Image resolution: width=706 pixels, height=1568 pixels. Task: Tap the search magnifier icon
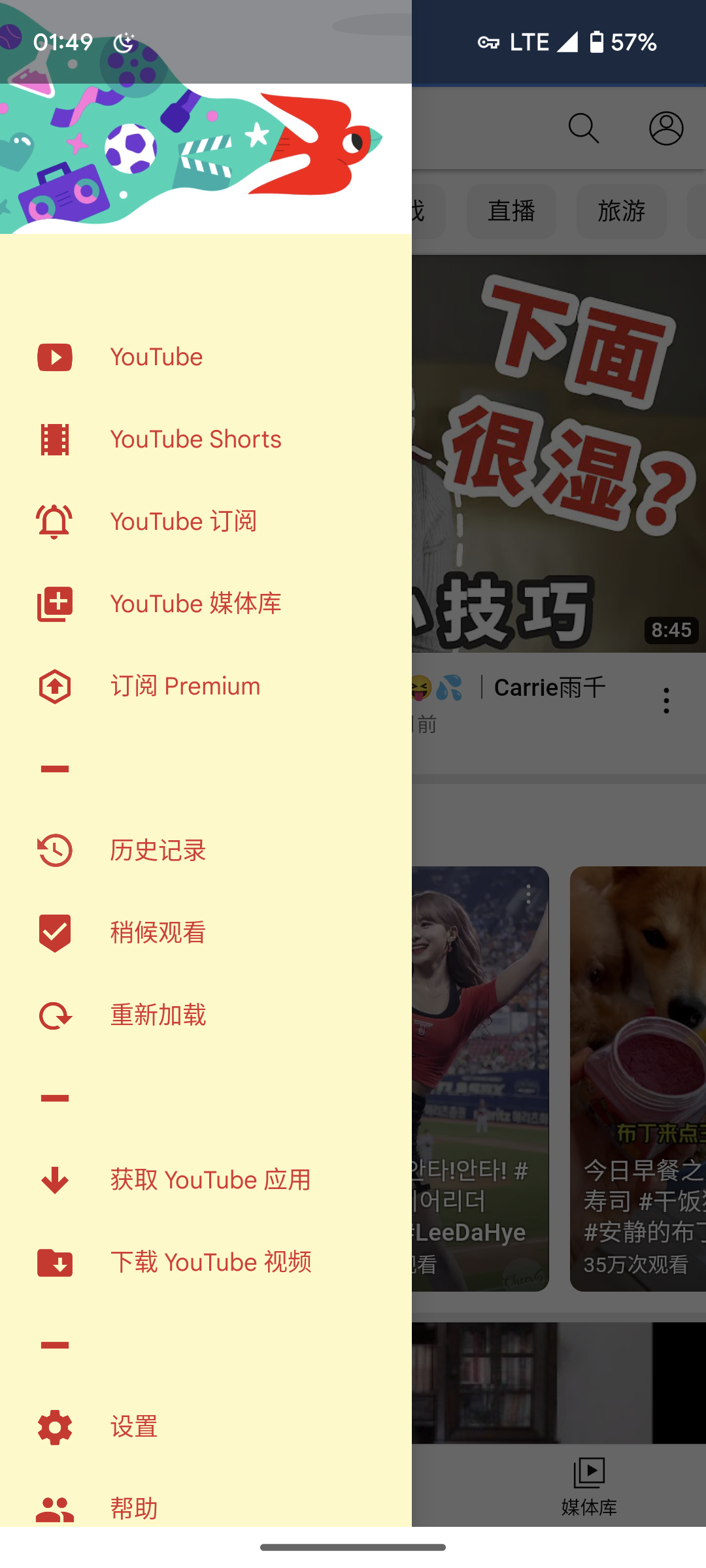click(583, 128)
